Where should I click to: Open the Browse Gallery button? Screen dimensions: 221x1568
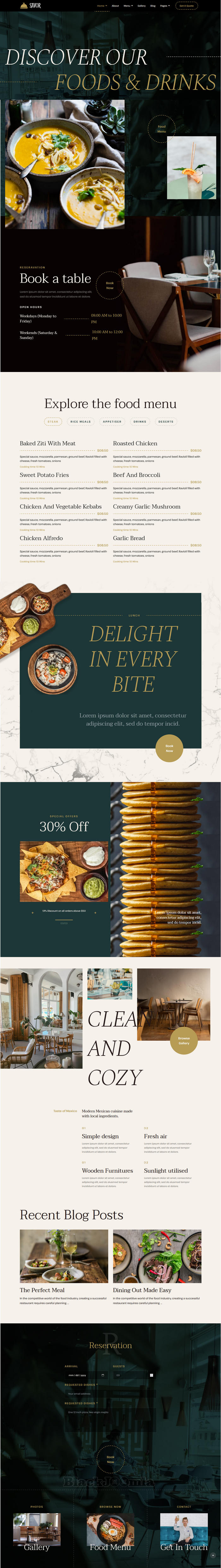point(184,1040)
